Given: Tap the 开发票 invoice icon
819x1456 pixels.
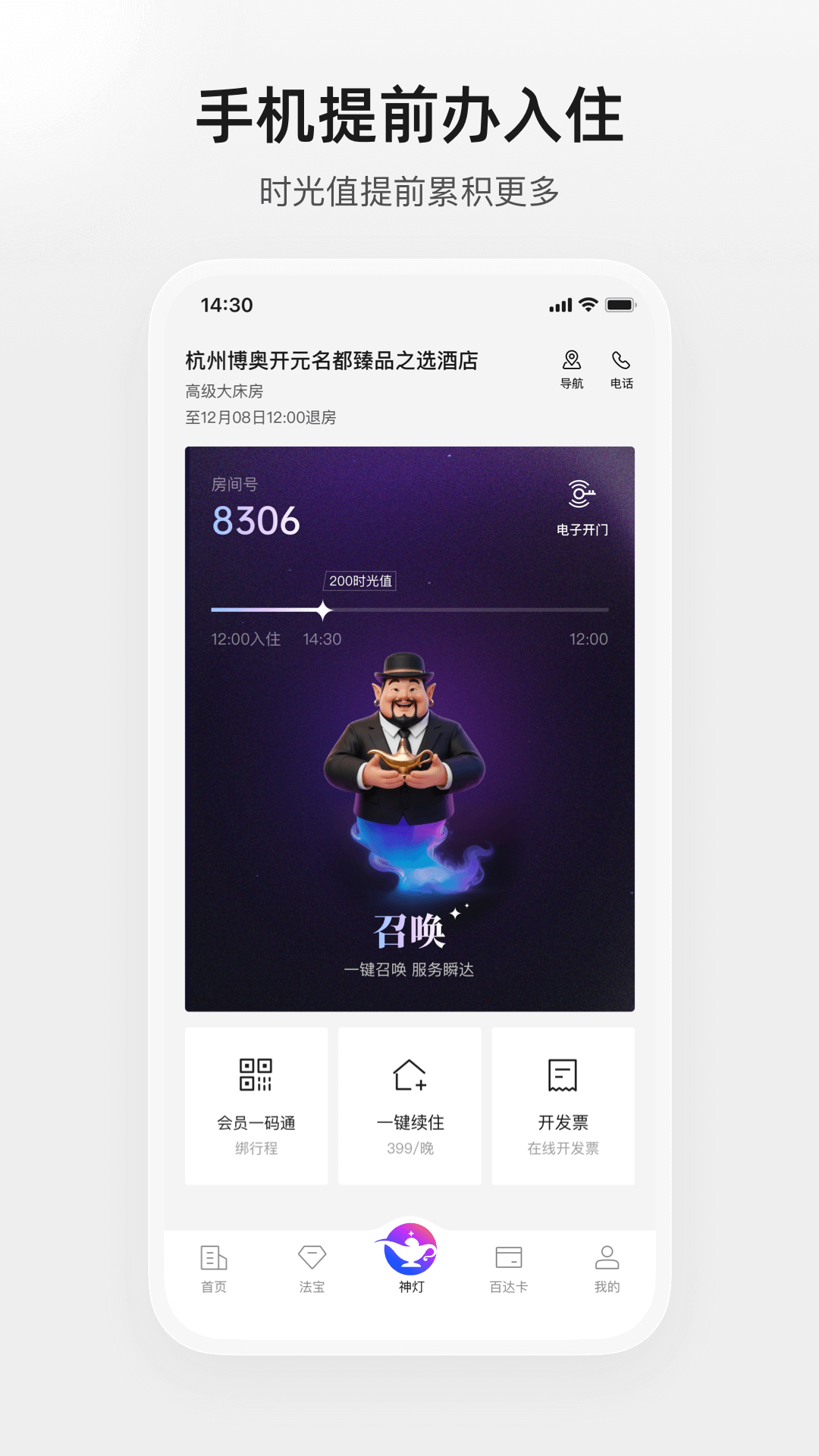Looking at the screenshot, I should (x=563, y=1075).
